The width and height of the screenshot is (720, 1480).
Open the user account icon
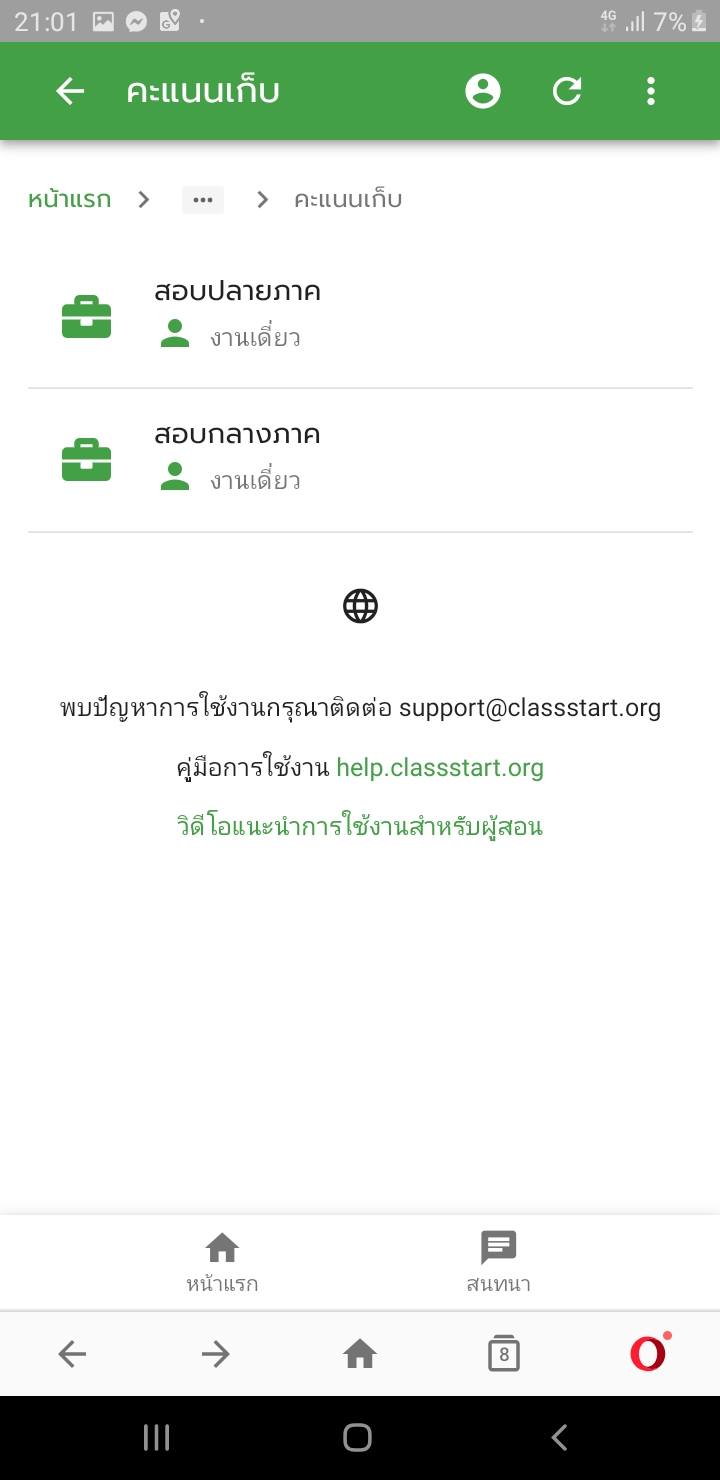[483, 91]
